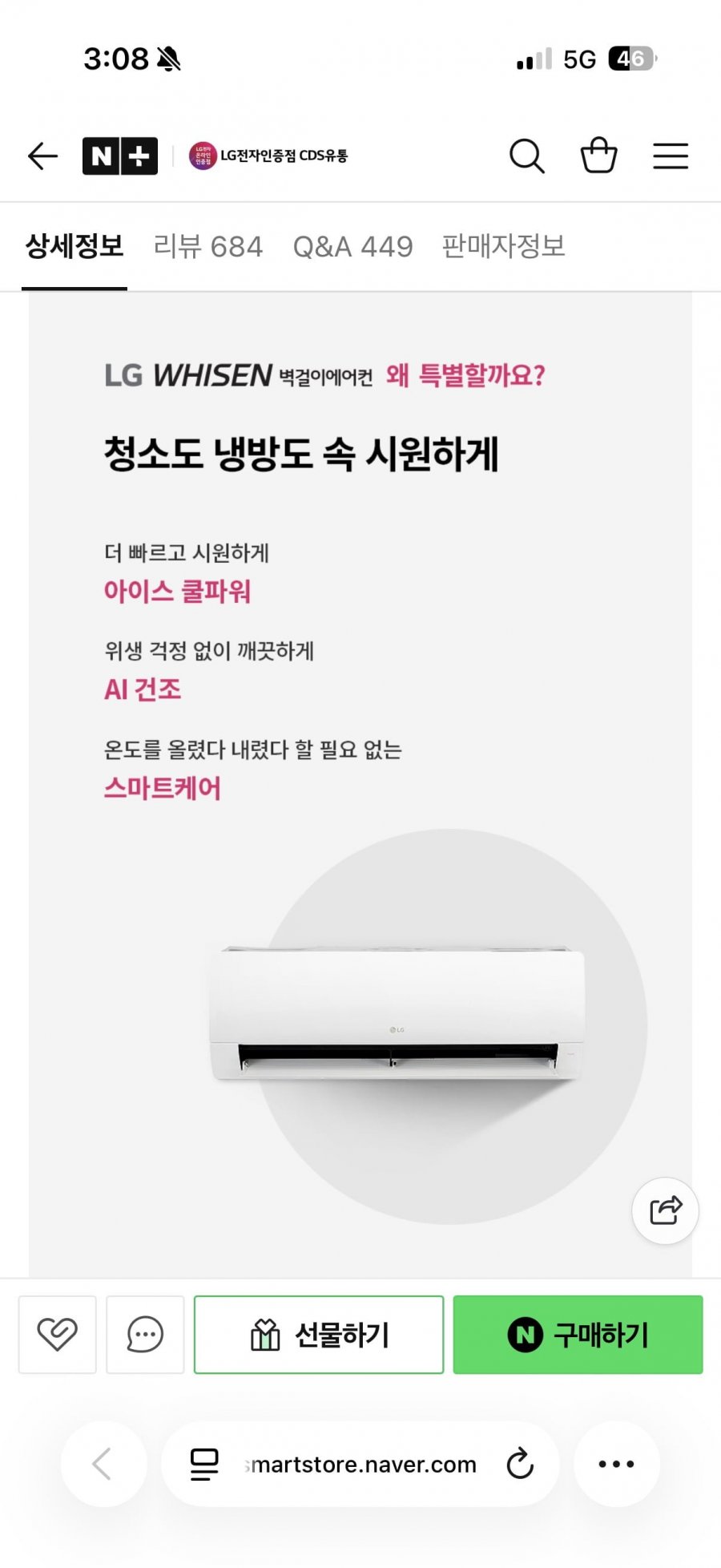Tap 선물하기 to send as gift

coord(319,1335)
